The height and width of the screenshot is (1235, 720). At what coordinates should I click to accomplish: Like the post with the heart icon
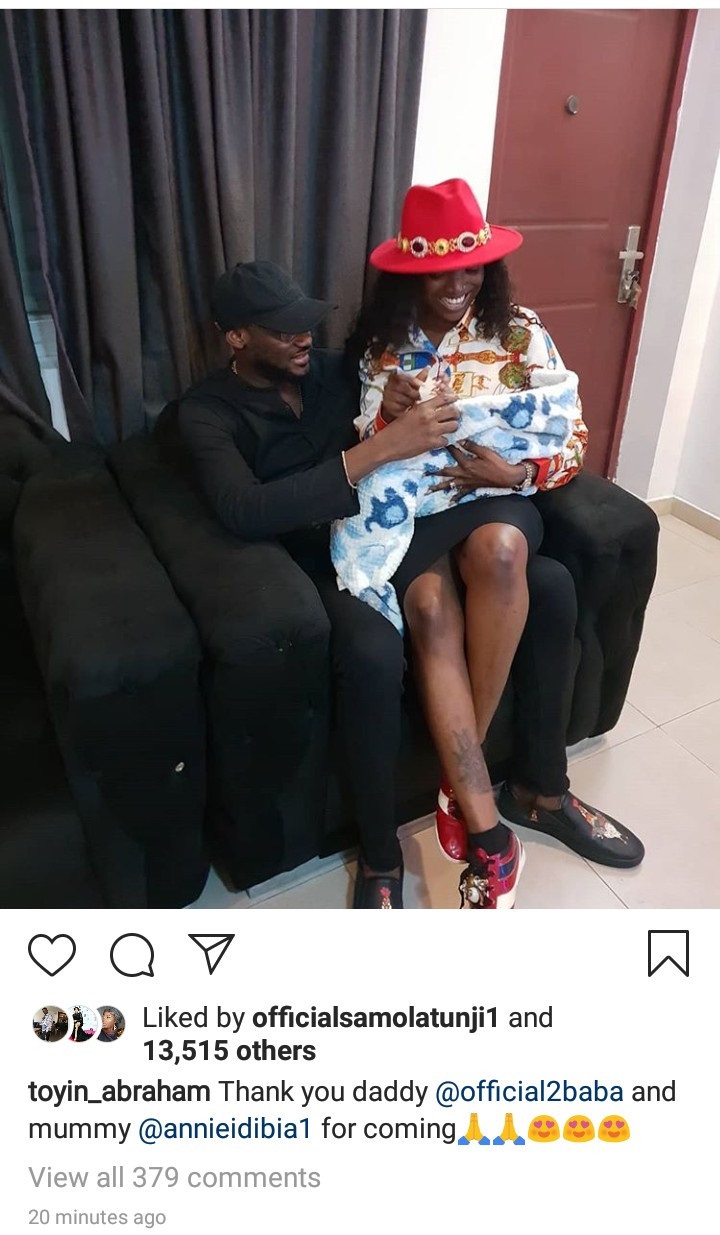52,953
